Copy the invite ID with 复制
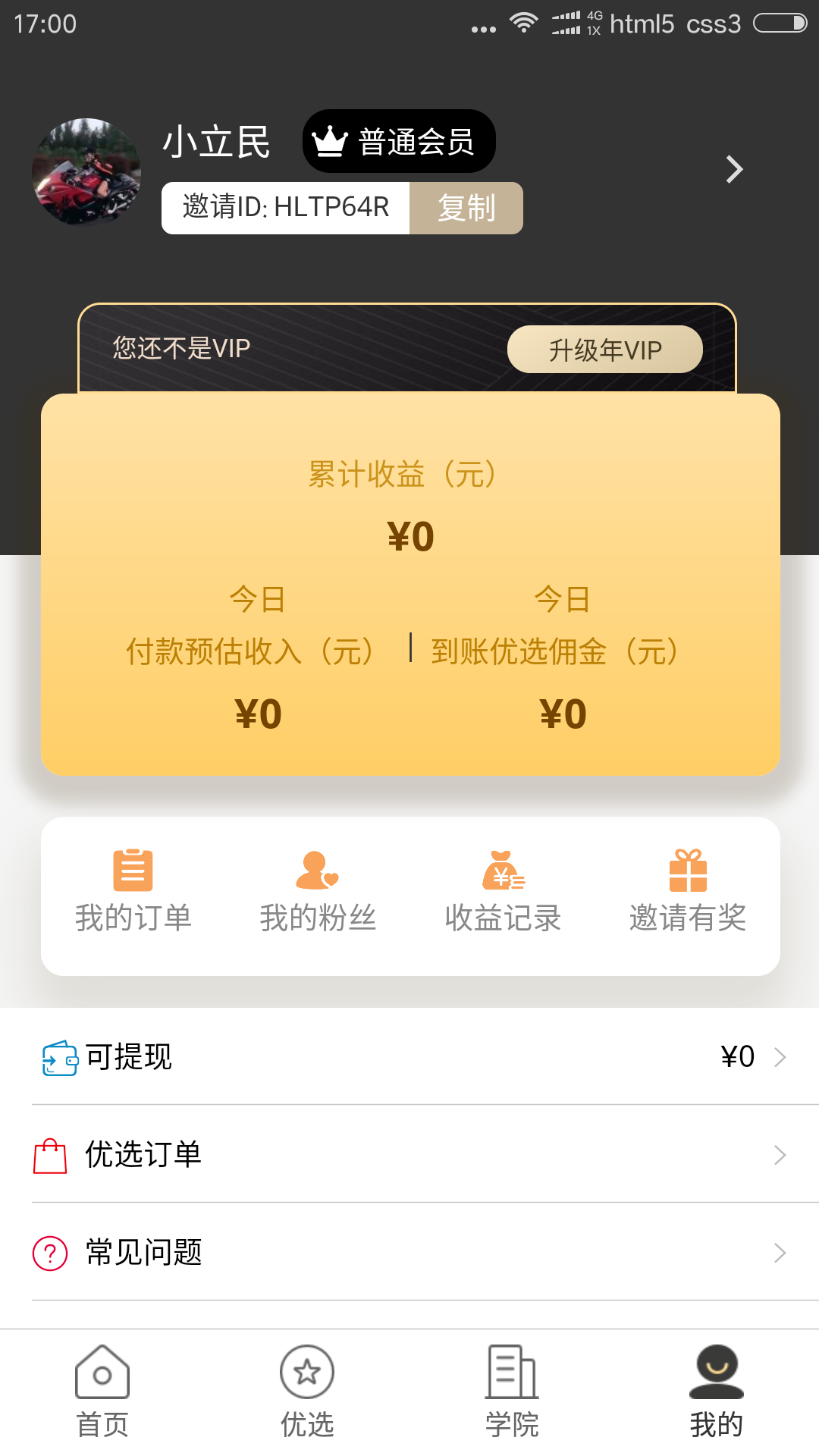This screenshot has width=819, height=1456. (x=466, y=208)
